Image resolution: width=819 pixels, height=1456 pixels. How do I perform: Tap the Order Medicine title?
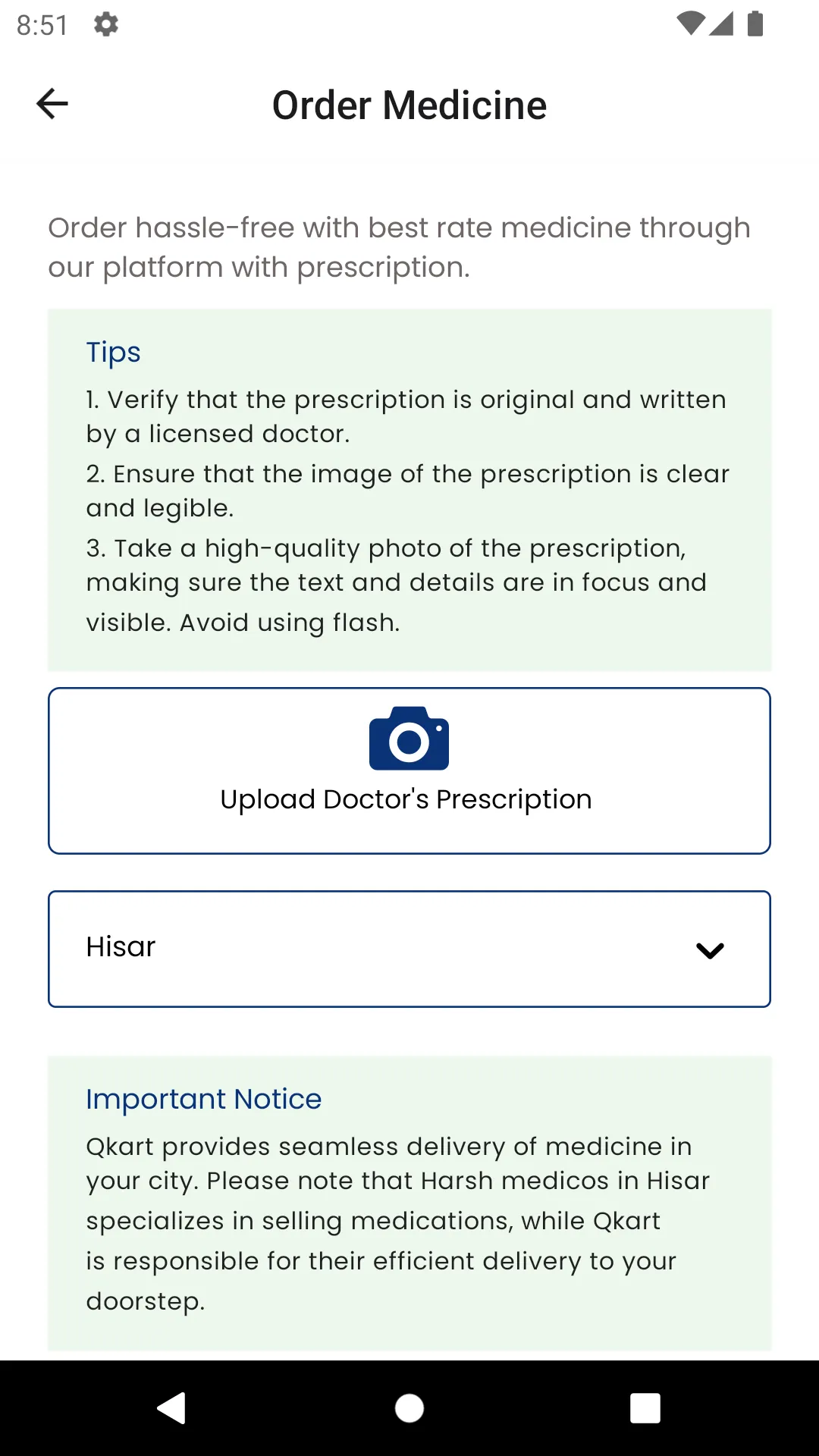[x=409, y=105]
